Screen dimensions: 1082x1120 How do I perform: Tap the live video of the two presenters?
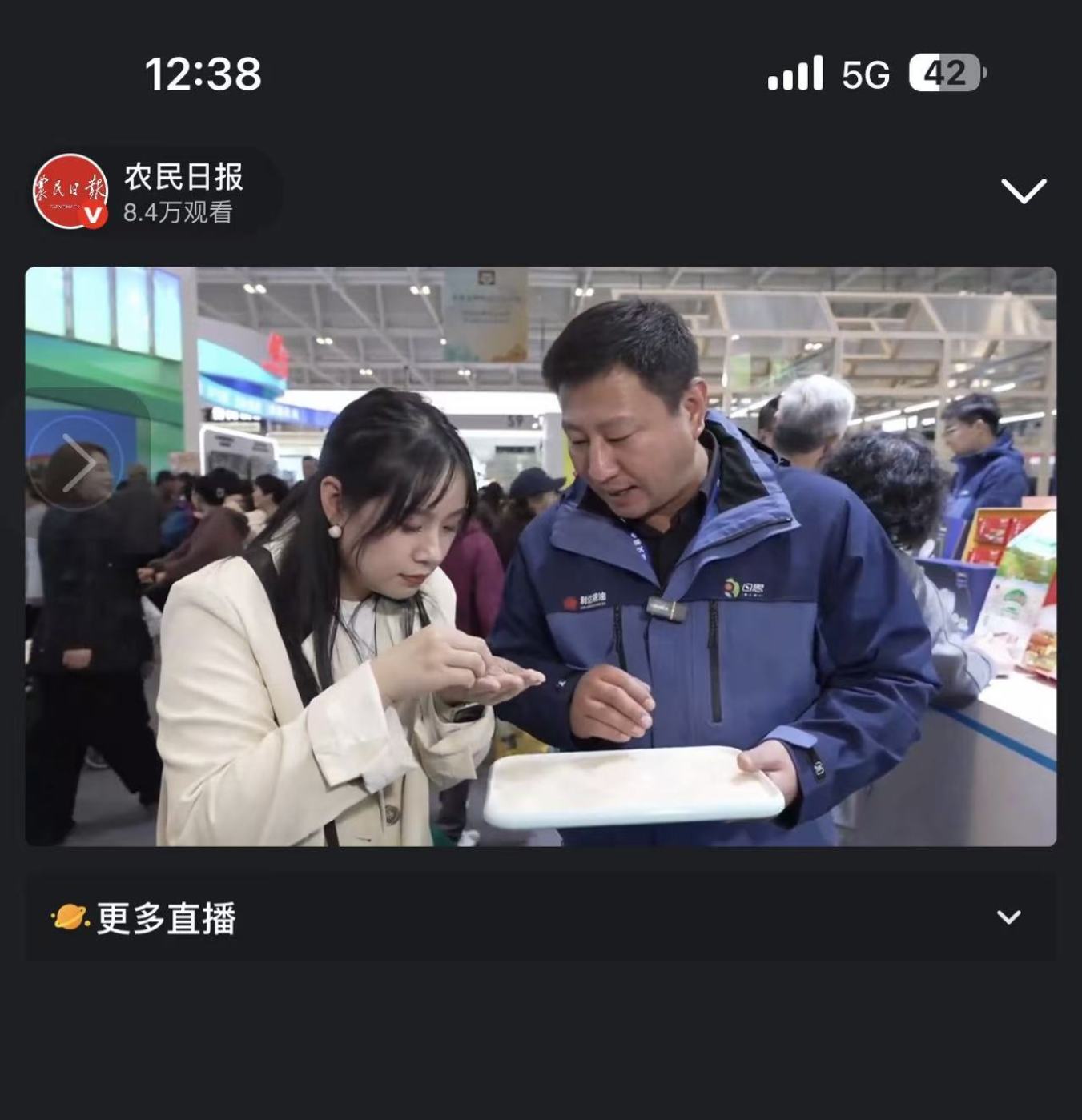tap(541, 556)
